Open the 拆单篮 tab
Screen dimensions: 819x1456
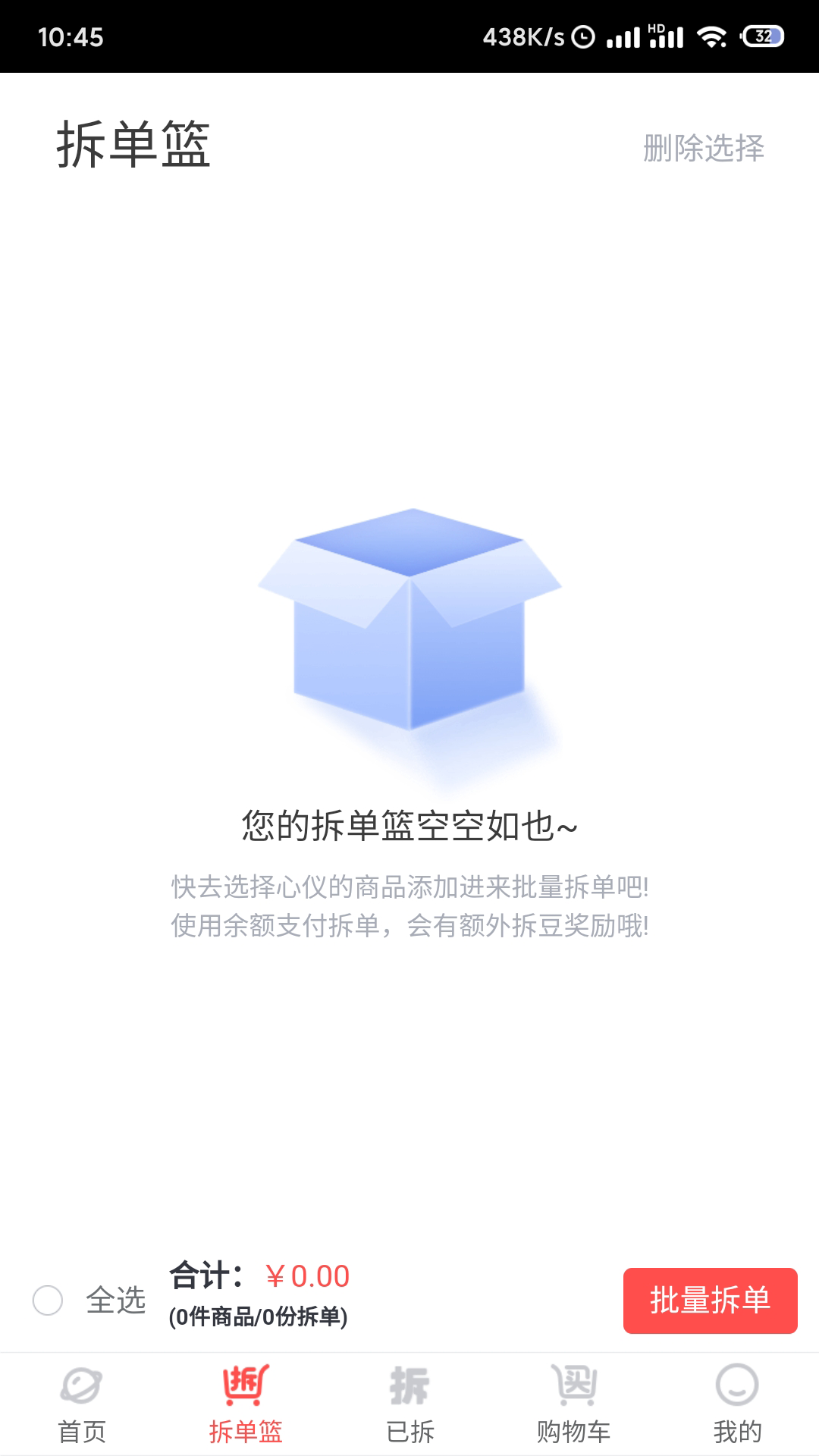(x=246, y=1404)
